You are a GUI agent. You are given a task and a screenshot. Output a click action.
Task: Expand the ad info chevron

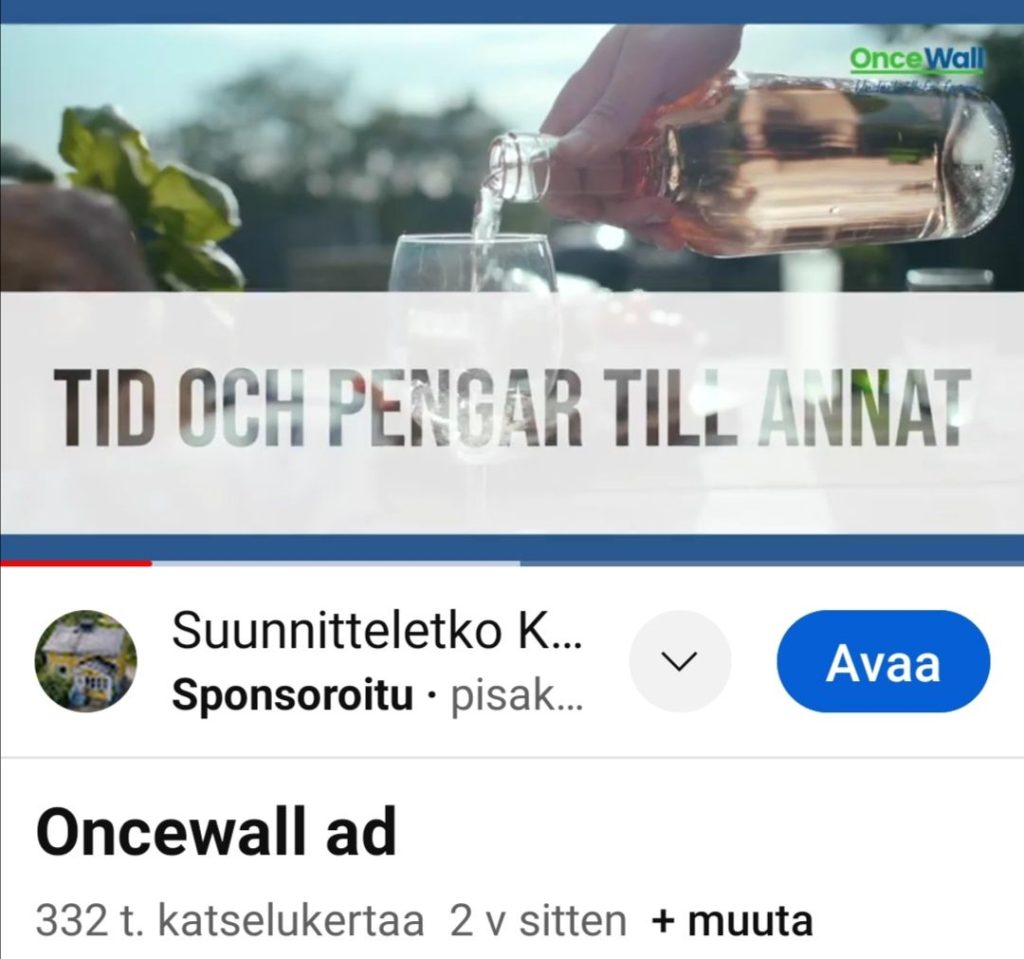tap(680, 662)
